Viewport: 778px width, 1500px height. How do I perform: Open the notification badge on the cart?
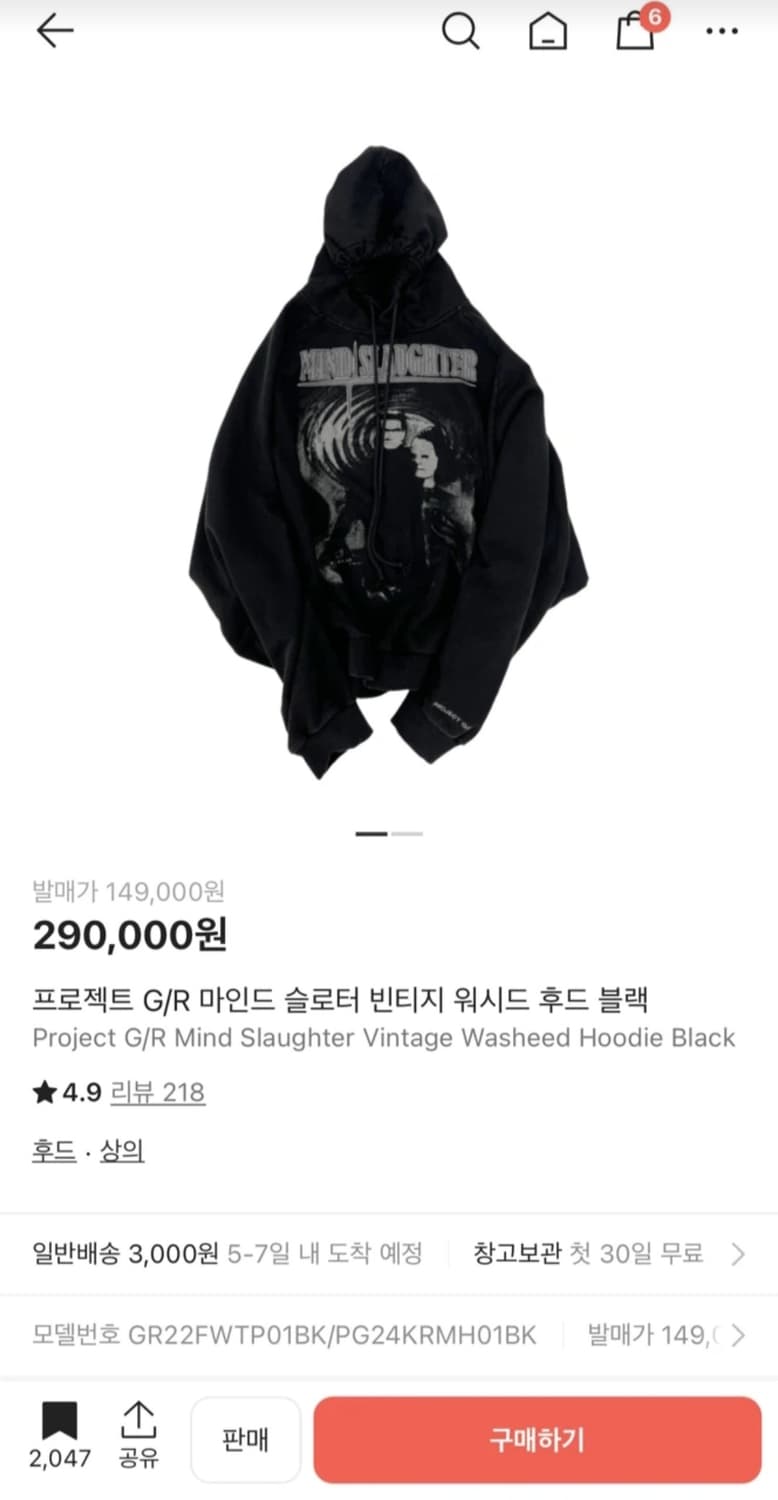tap(656, 17)
